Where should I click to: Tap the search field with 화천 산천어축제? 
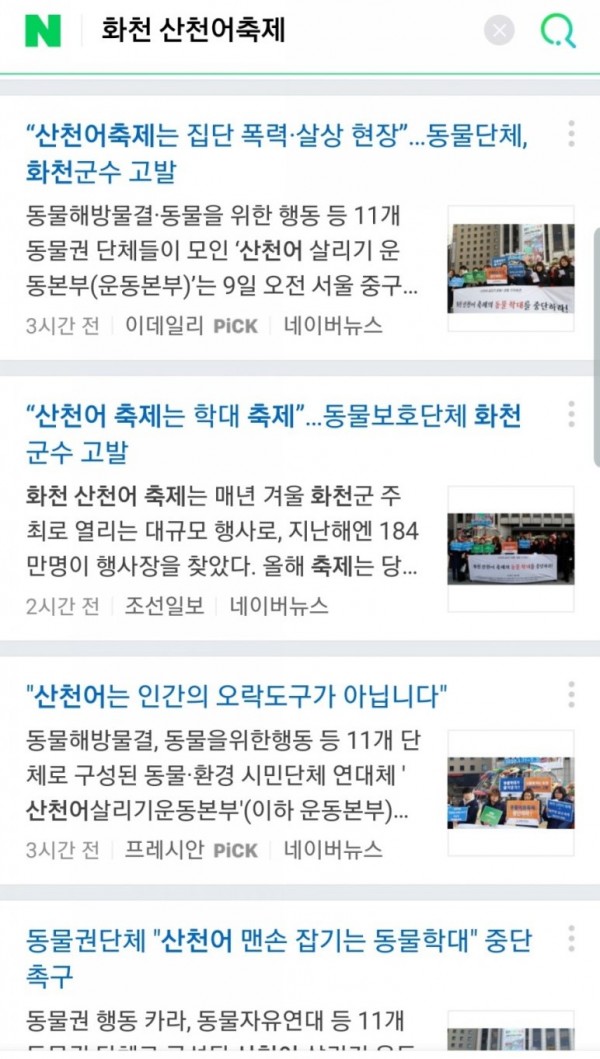[x=280, y=30]
